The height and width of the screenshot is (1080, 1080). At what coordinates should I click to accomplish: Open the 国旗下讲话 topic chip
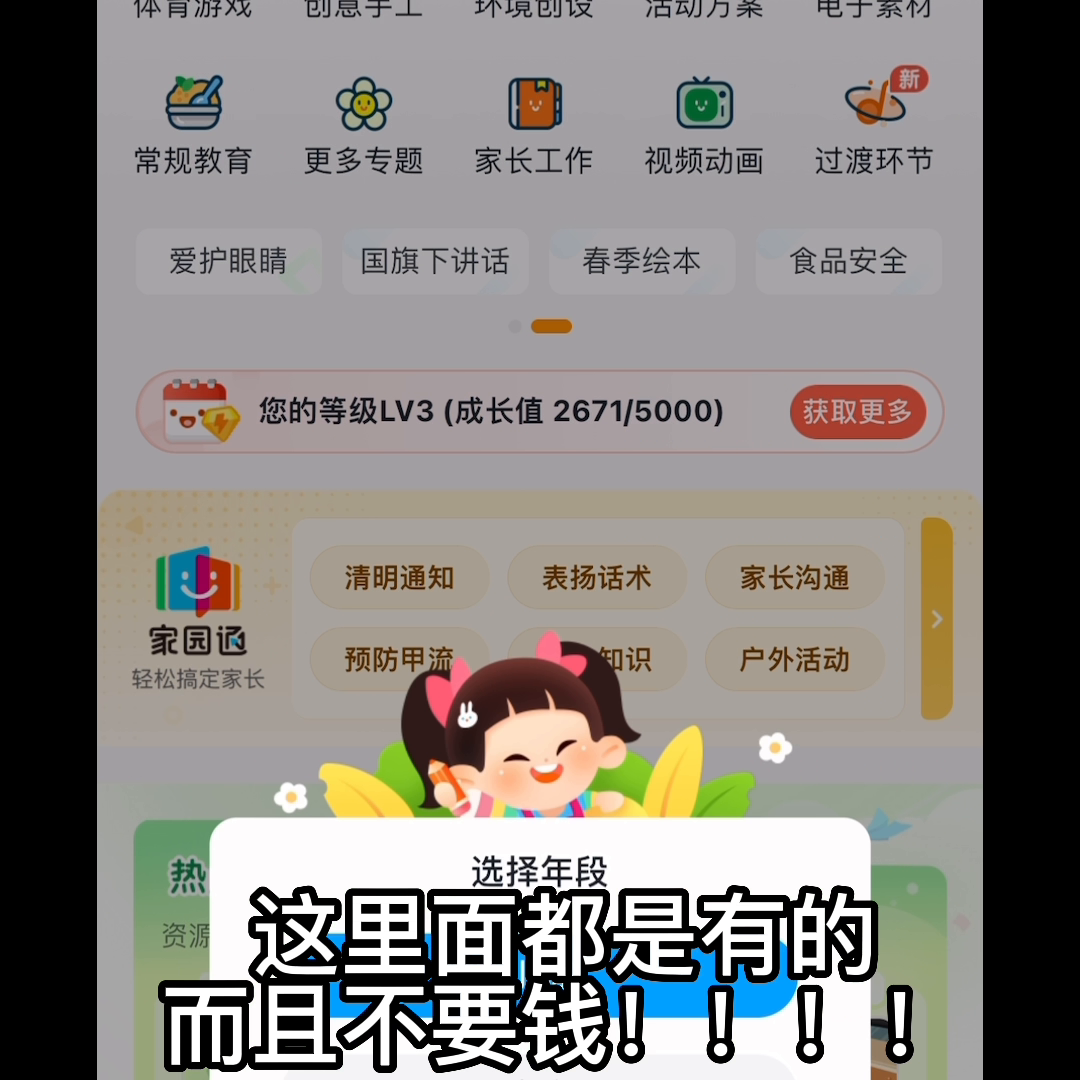(x=435, y=262)
